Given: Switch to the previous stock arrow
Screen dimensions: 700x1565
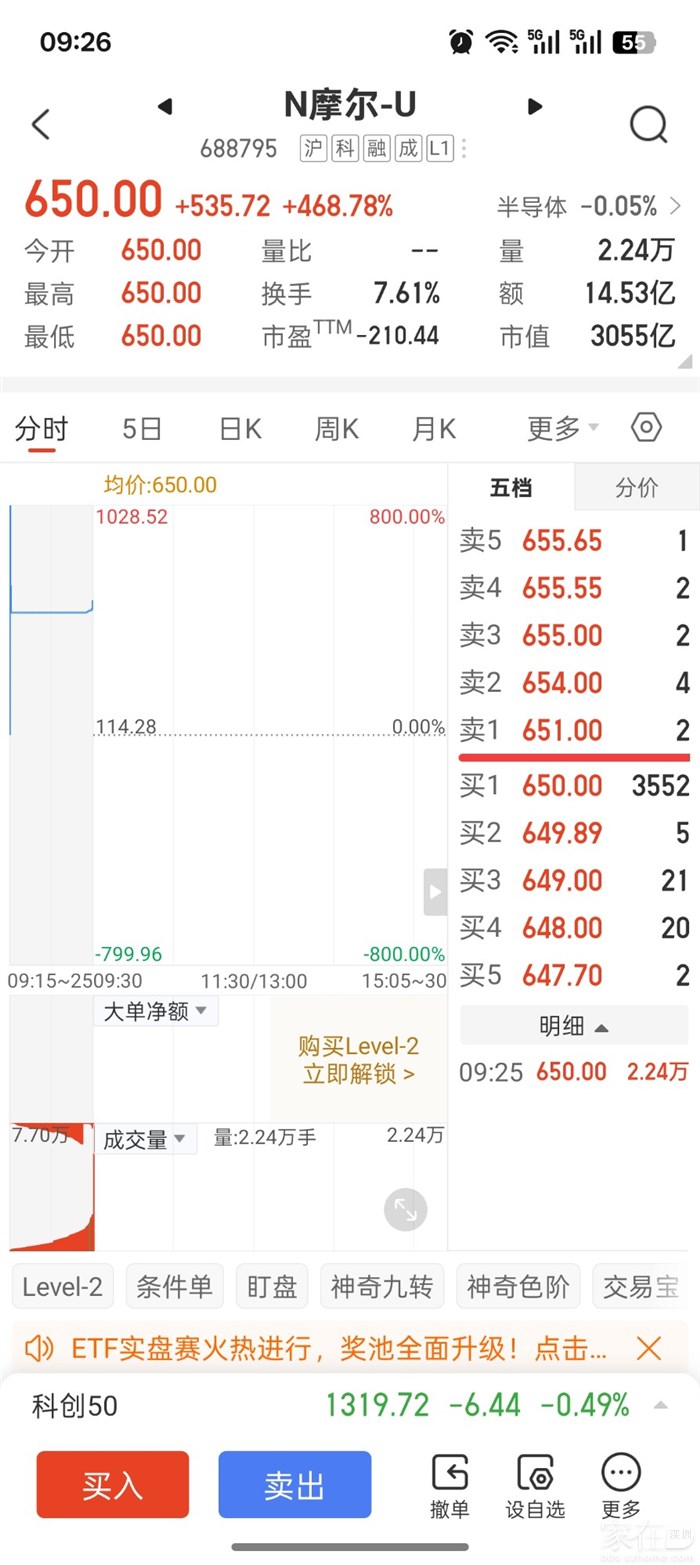Looking at the screenshot, I should click(165, 106).
